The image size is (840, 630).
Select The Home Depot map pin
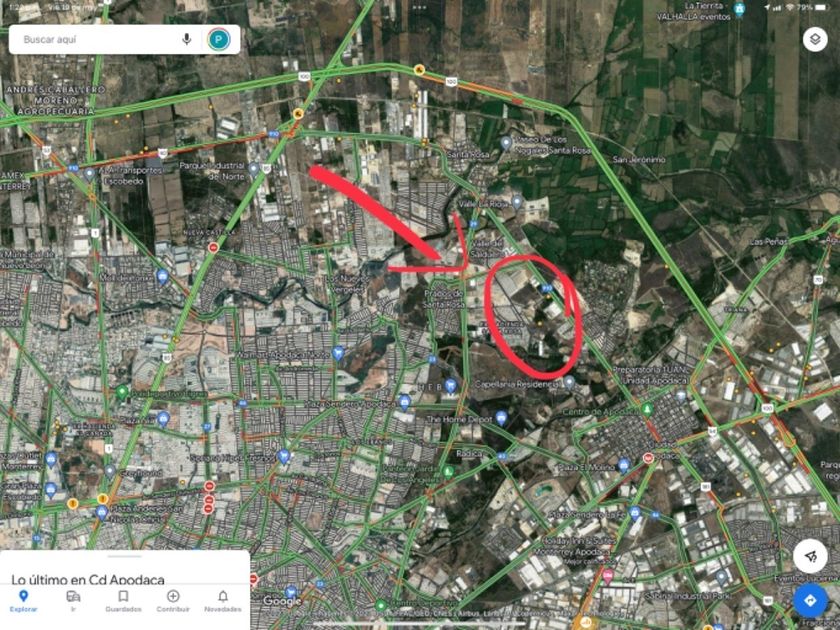(501, 418)
